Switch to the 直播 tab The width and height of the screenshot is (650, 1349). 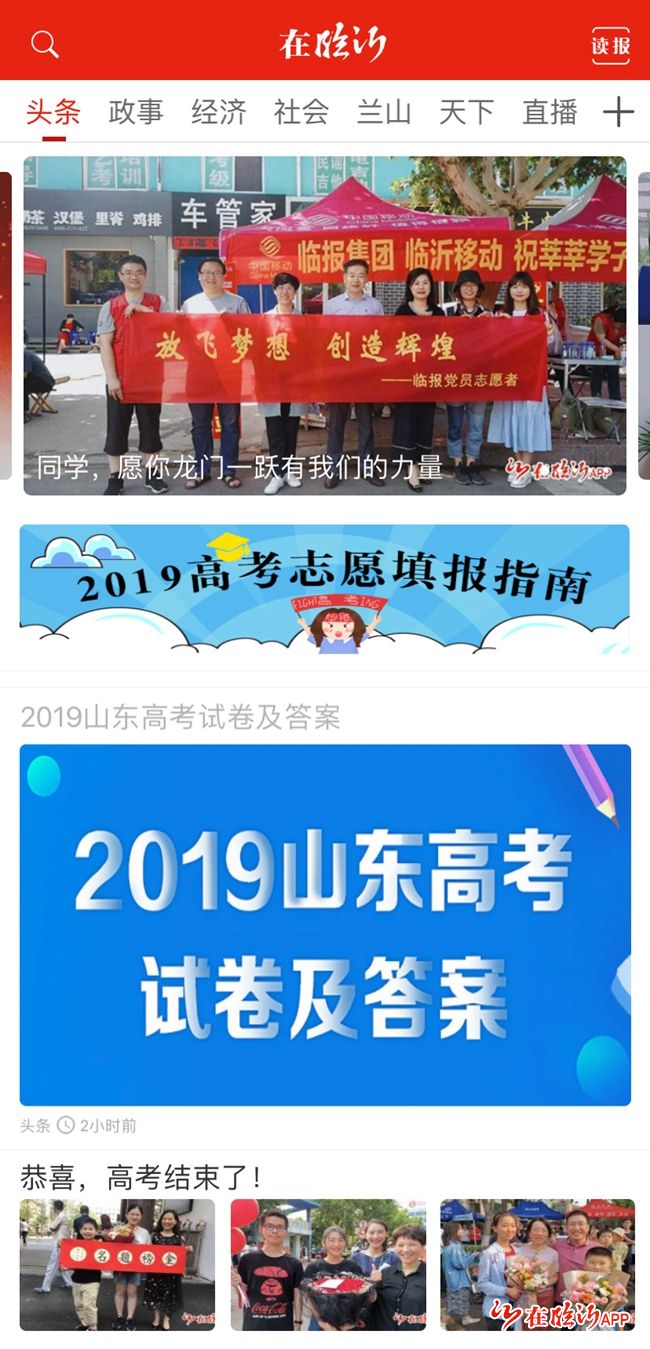pyautogui.click(x=550, y=112)
